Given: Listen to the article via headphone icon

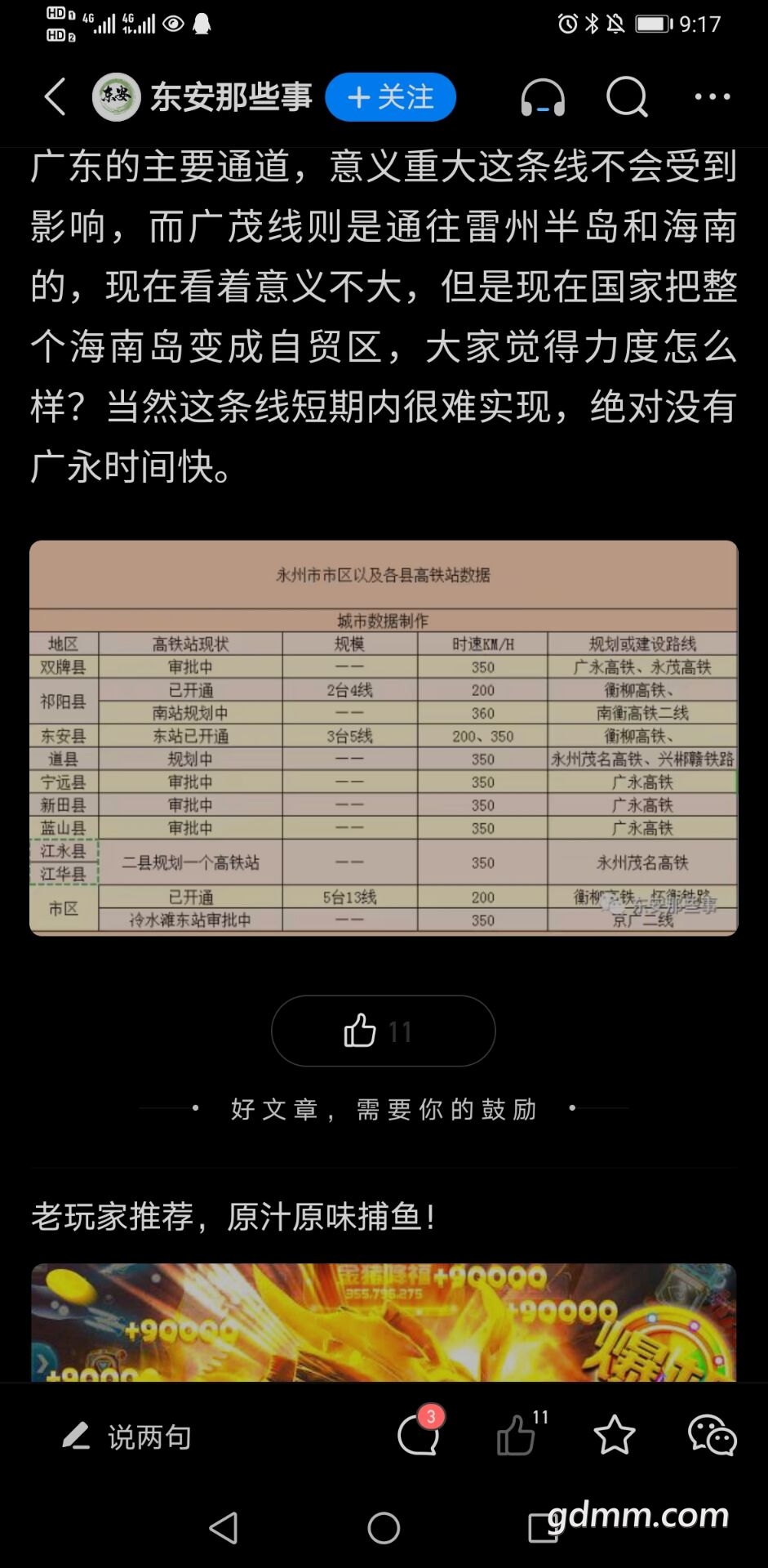Looking at the screenshot, I should click(543, 98).
